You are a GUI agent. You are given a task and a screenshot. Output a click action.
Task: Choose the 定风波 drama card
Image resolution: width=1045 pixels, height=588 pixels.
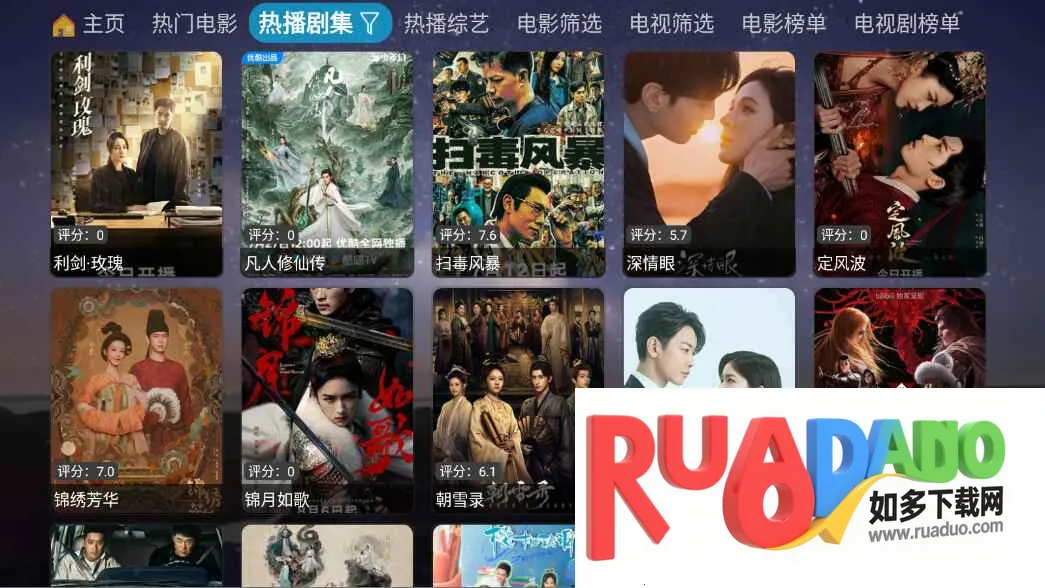[900, 160]
